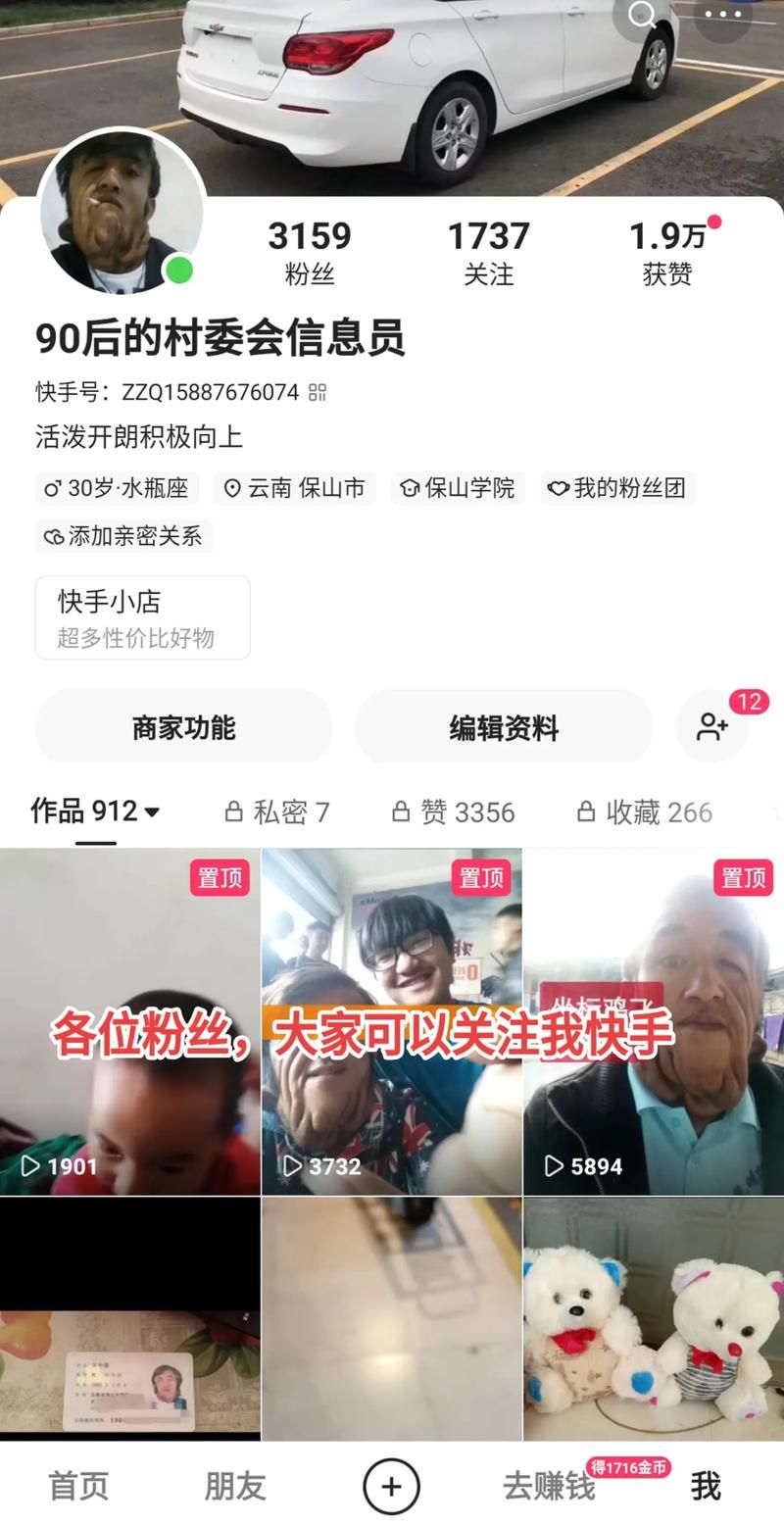This screenshot has width=784, height=1525.
Task: Open the add-friends icon with badge 12
Action: (712, 726)
